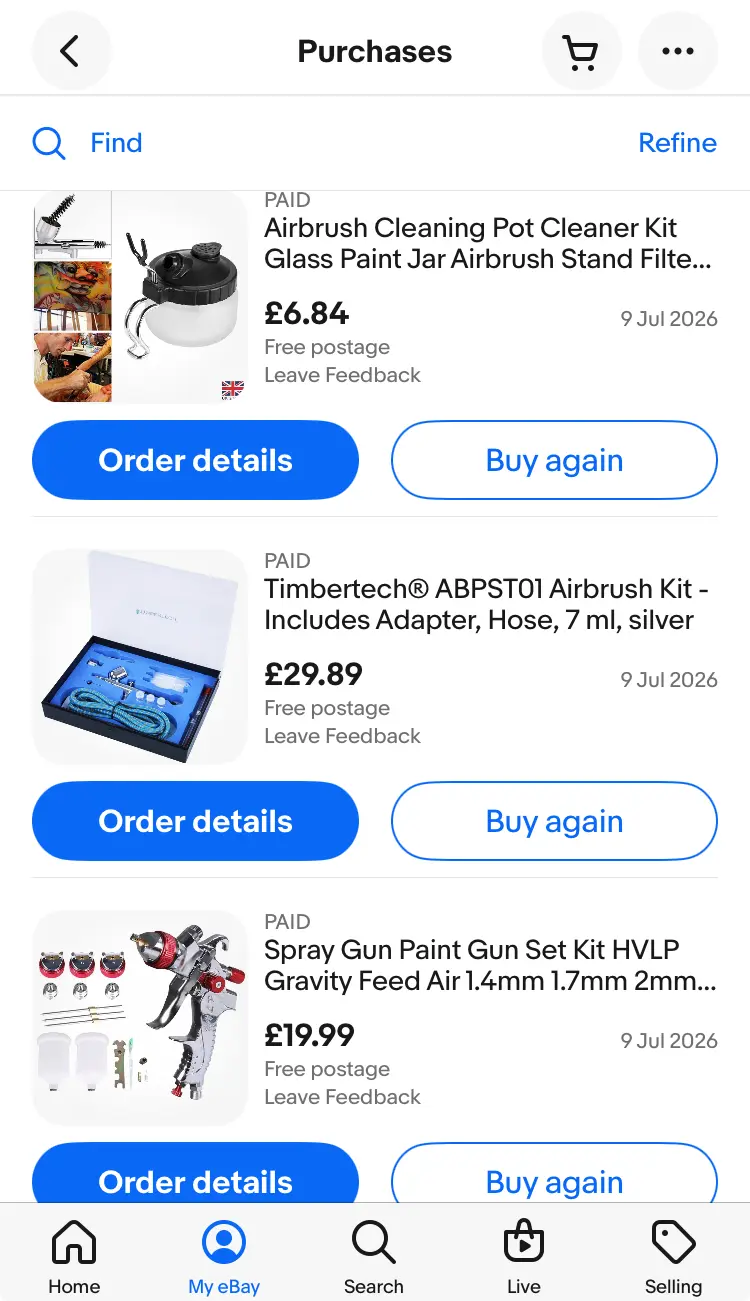Leave feedback for Timbertech ABPST01 Airbrush Kit
750x1301 pixels.
click(x=342, y=736)
